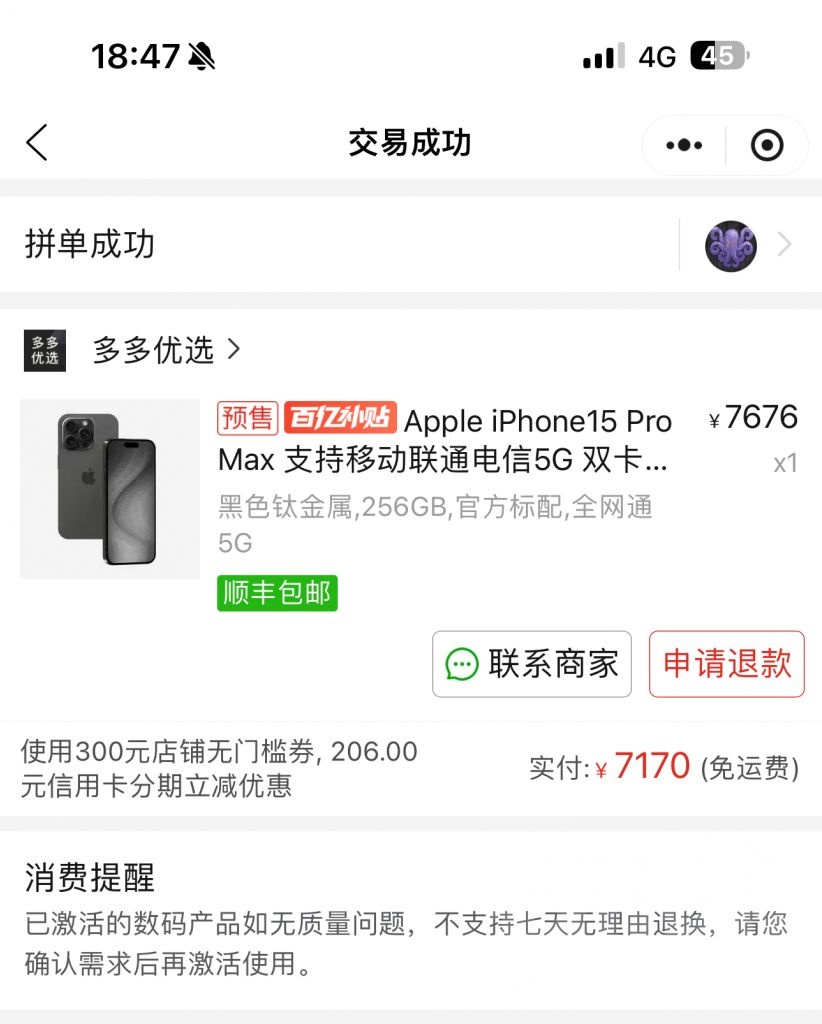Screen dimensions: 822x1024
Task: Click the 申请退款 refund button
Action: point(727,663)
